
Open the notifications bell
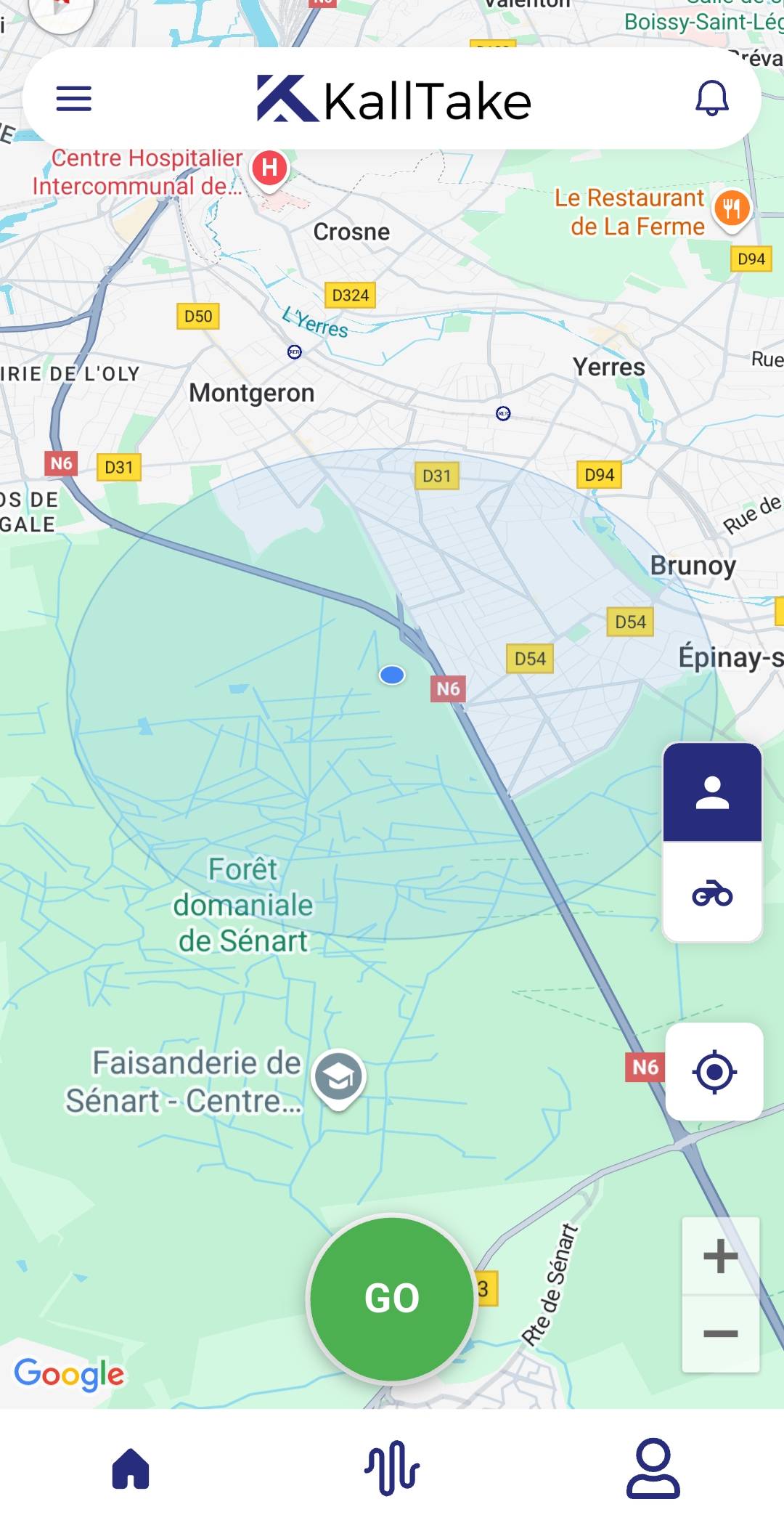click(x=711, y=98)
